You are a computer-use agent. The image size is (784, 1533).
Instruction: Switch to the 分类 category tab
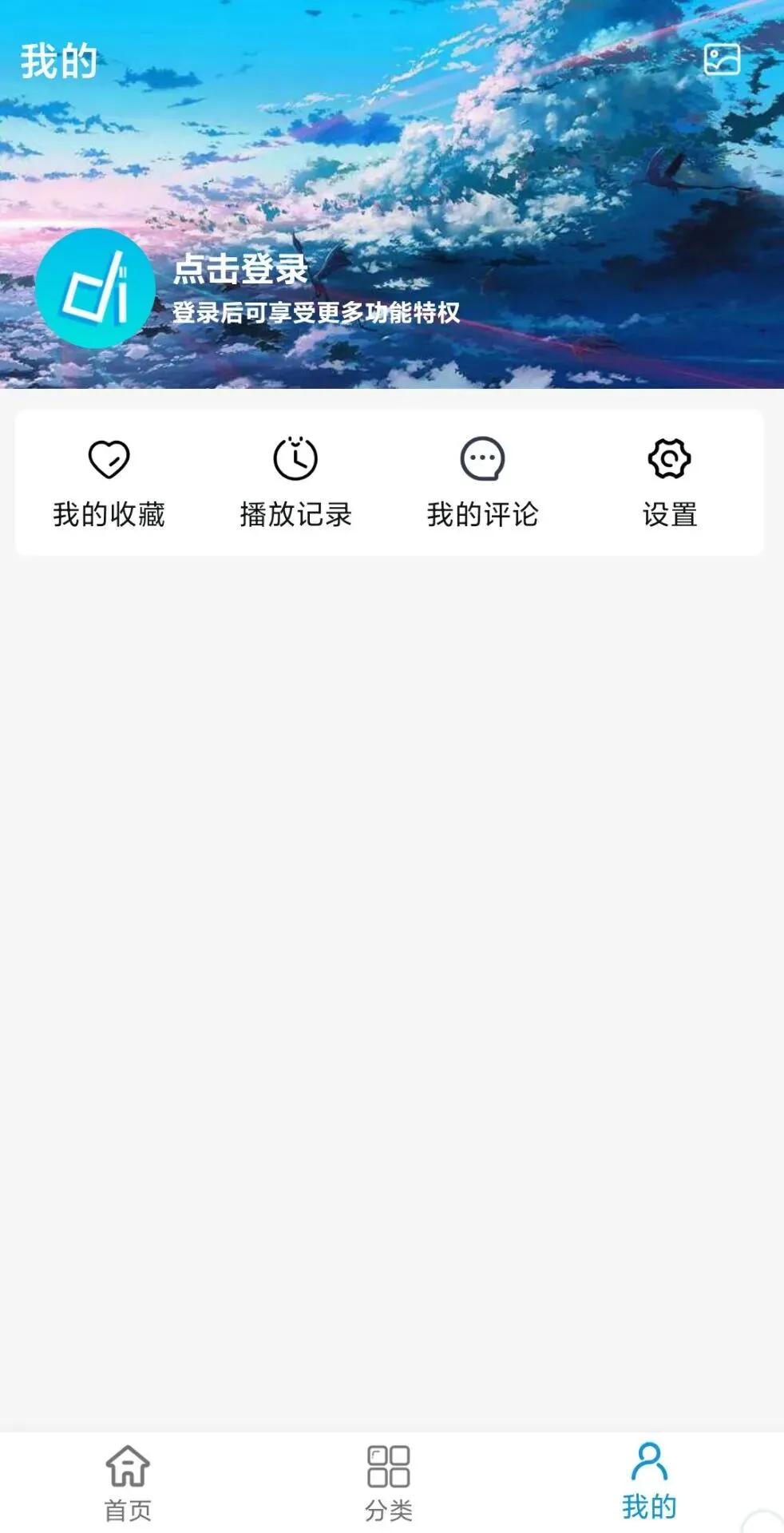pyautogui.click(x=389, y=1482)
